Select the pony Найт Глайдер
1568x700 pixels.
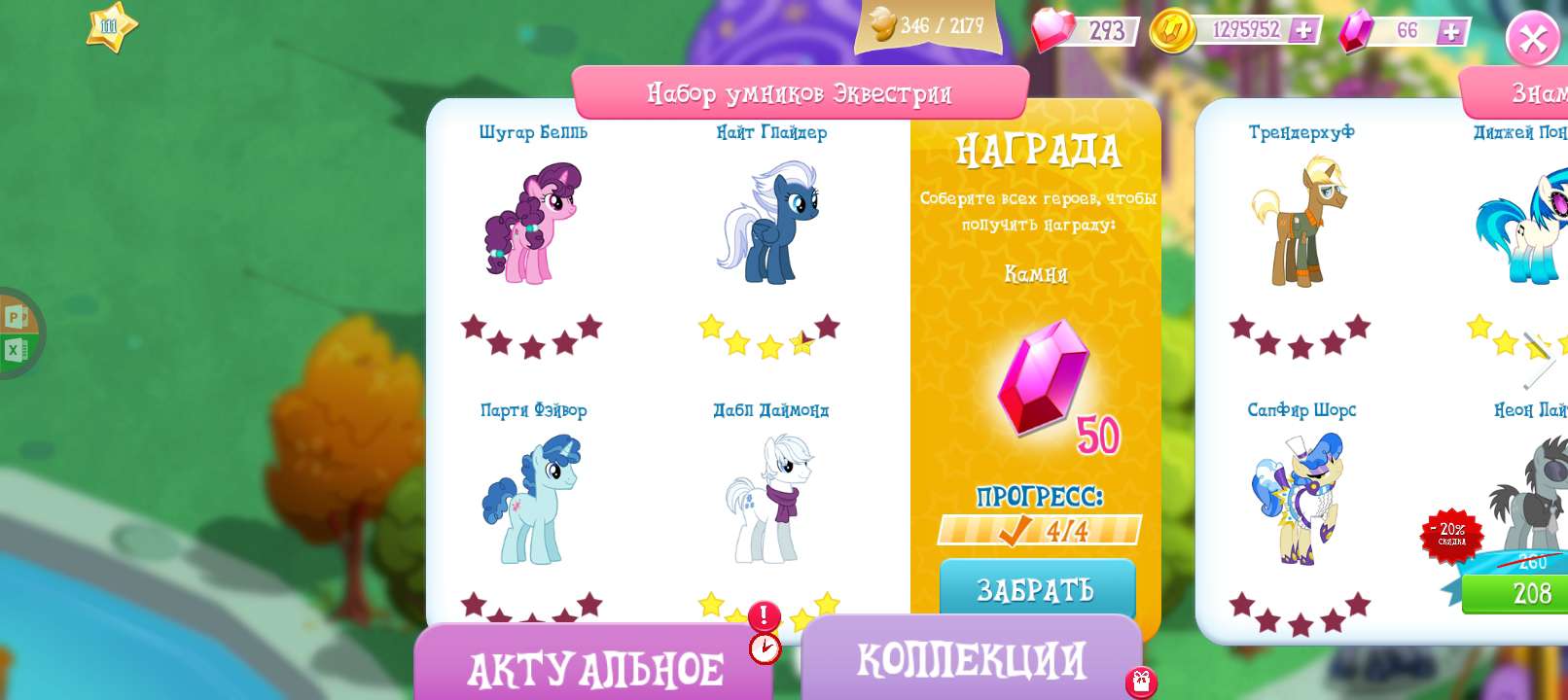pyautogui.click(x=770, y=224)
